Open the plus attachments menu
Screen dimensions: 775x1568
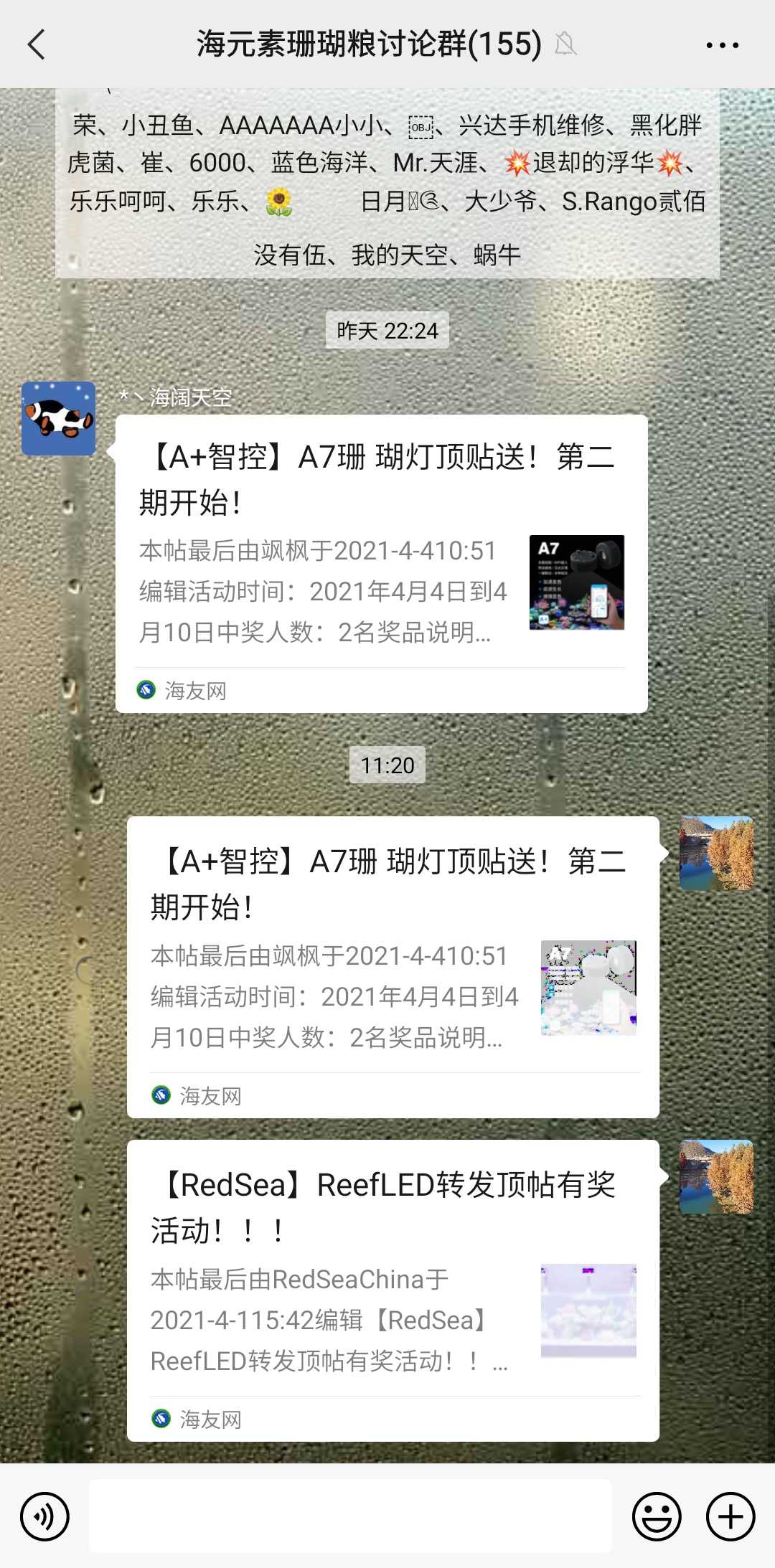point(731,1516)
